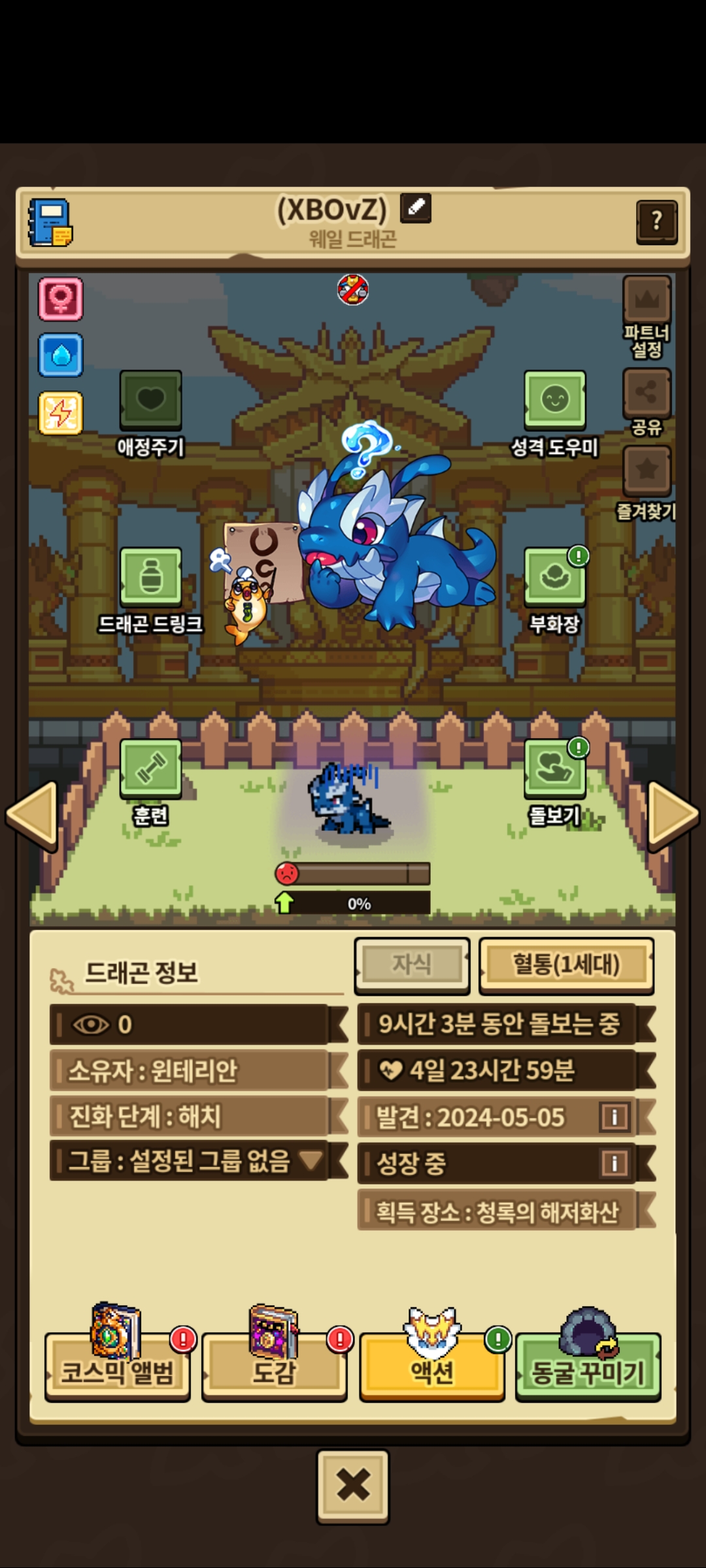The image size is (706, 1568).
Task: Open 파트너 설정 partner settings
Action: click(x=647, y=318)
